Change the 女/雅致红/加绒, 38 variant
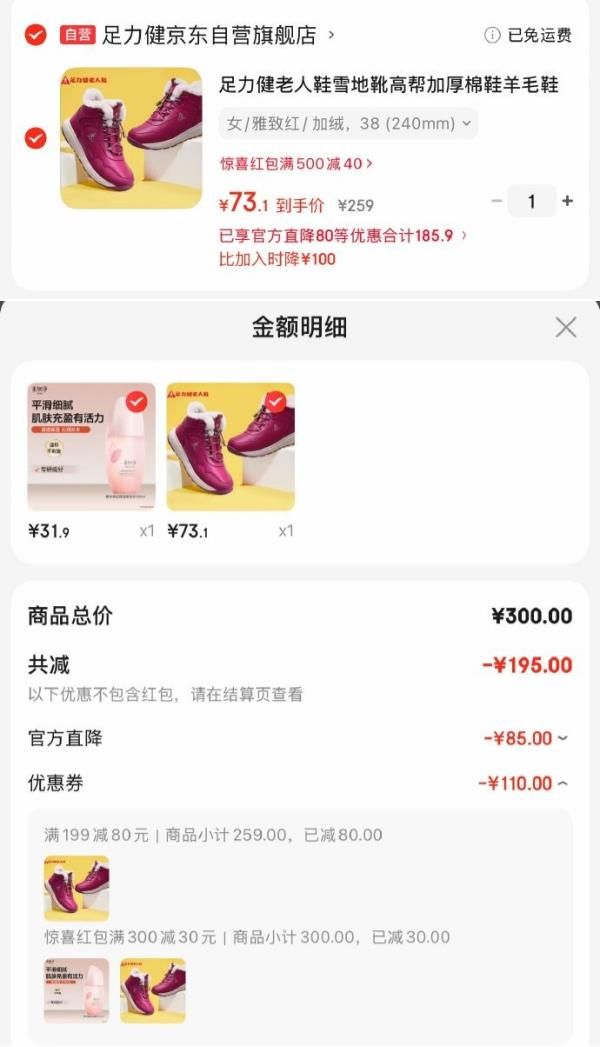 348,124
